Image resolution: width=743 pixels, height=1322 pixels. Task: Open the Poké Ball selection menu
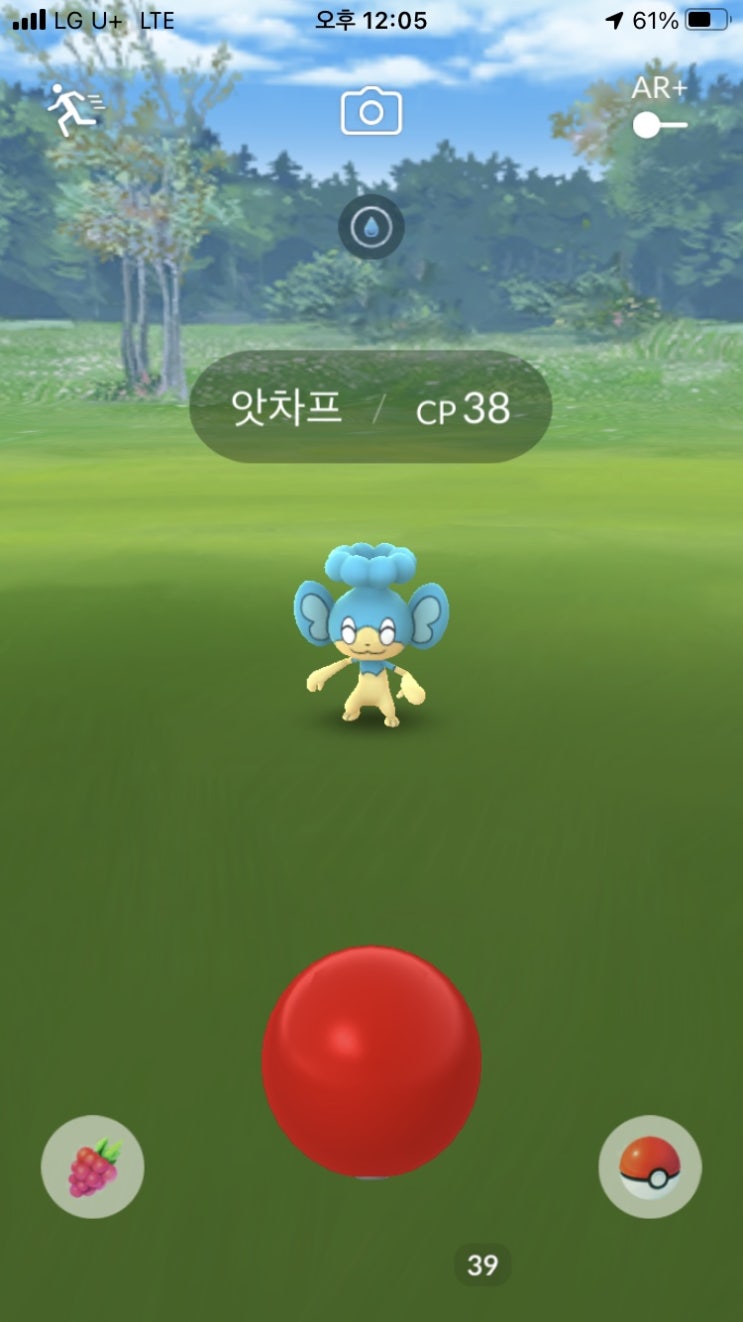650,1167
